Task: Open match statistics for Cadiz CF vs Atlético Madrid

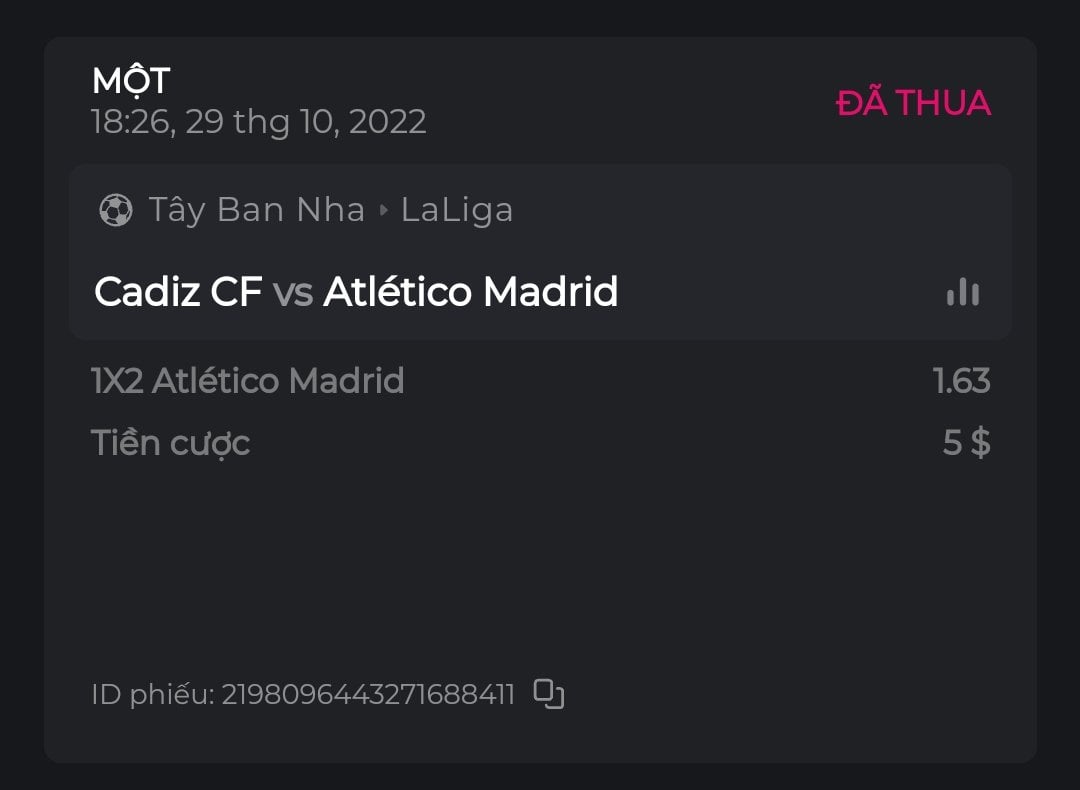Action: click(962, 292)
